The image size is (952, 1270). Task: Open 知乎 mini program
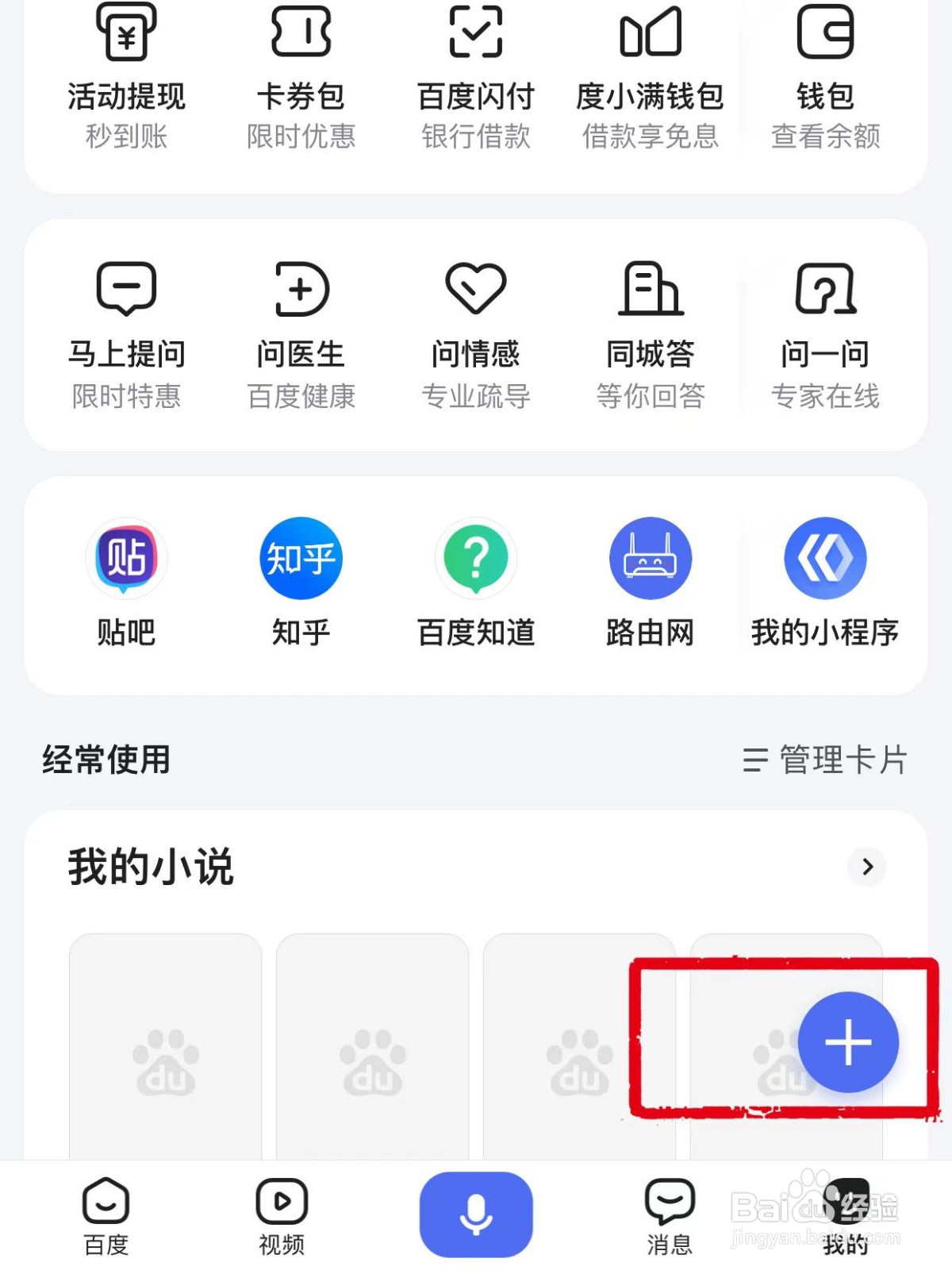tap(301, 579)
